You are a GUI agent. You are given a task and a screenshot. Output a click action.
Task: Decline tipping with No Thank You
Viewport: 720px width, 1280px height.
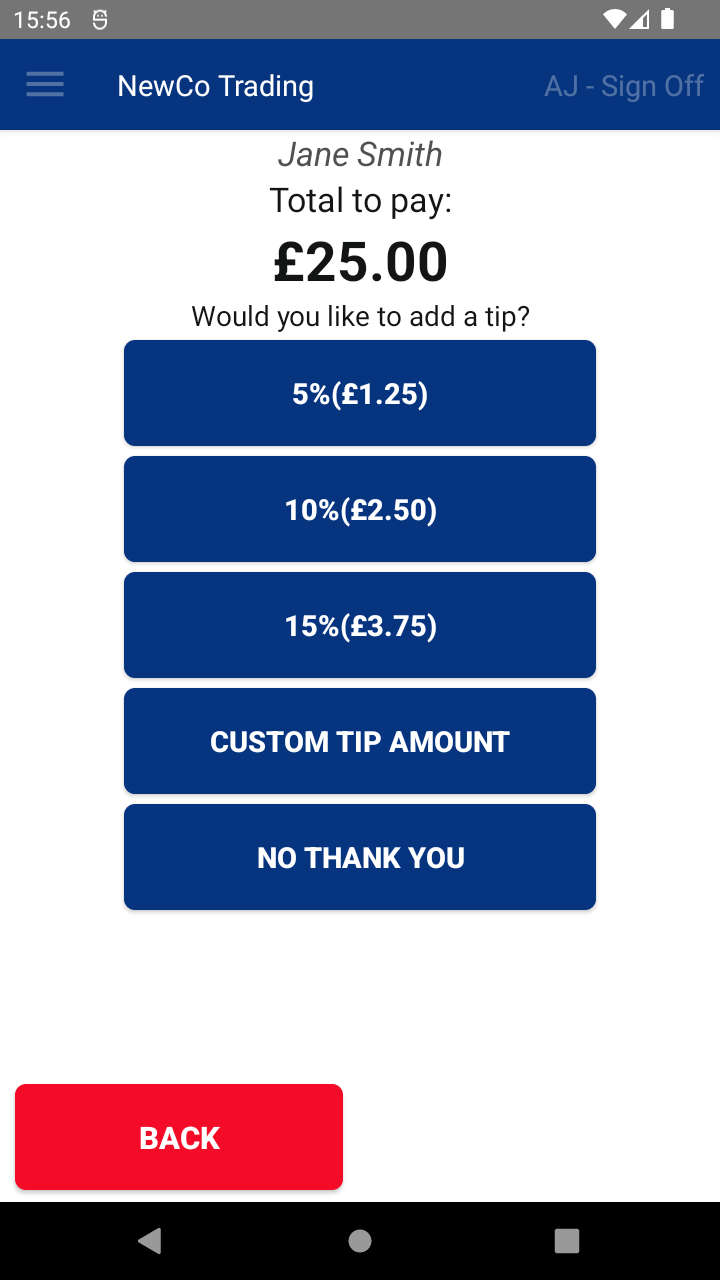360,857
